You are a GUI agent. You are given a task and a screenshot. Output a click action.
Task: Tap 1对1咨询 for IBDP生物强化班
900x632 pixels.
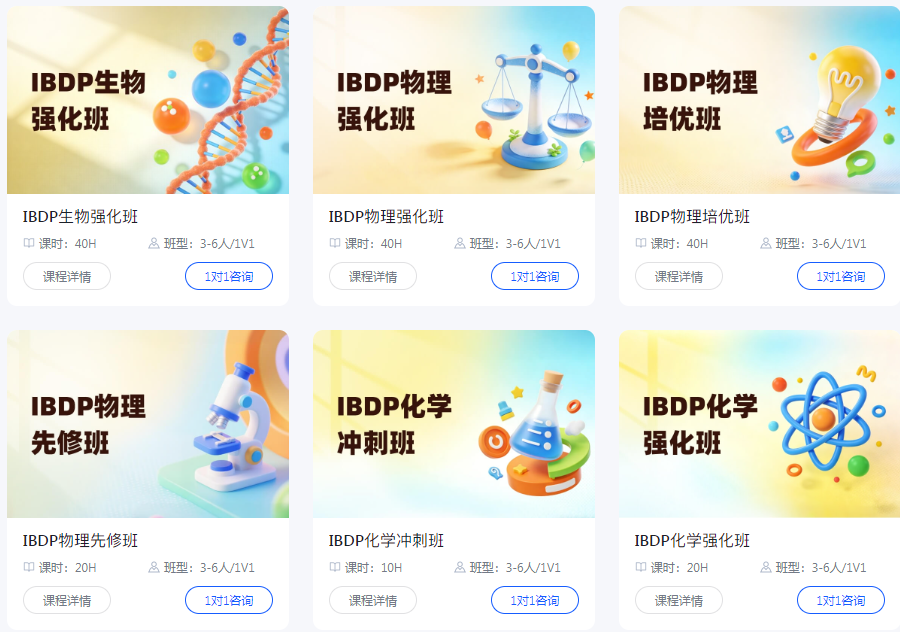pyautogui.click(x=229, y=276)
